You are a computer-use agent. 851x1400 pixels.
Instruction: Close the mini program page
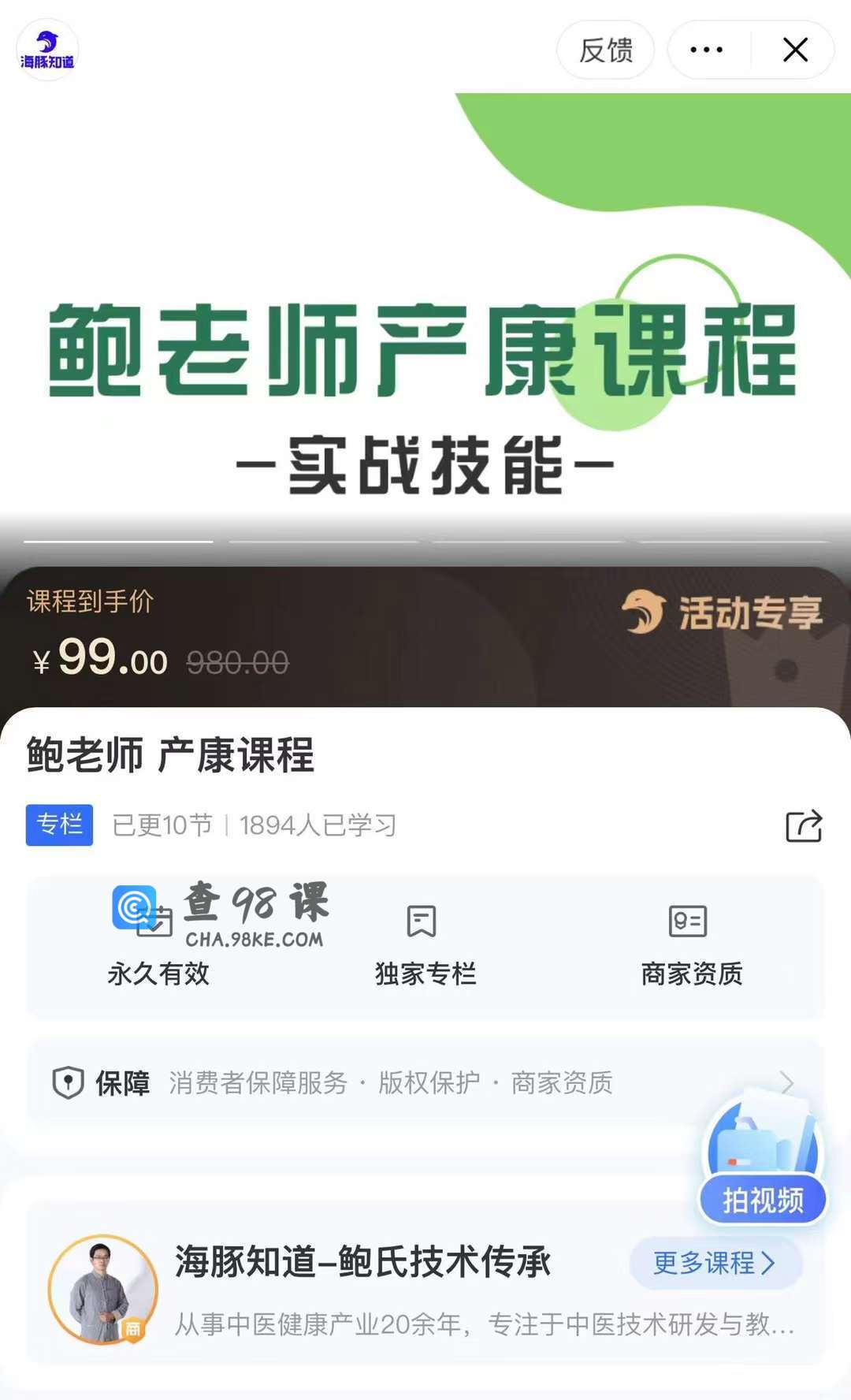[x=795, y=50]
